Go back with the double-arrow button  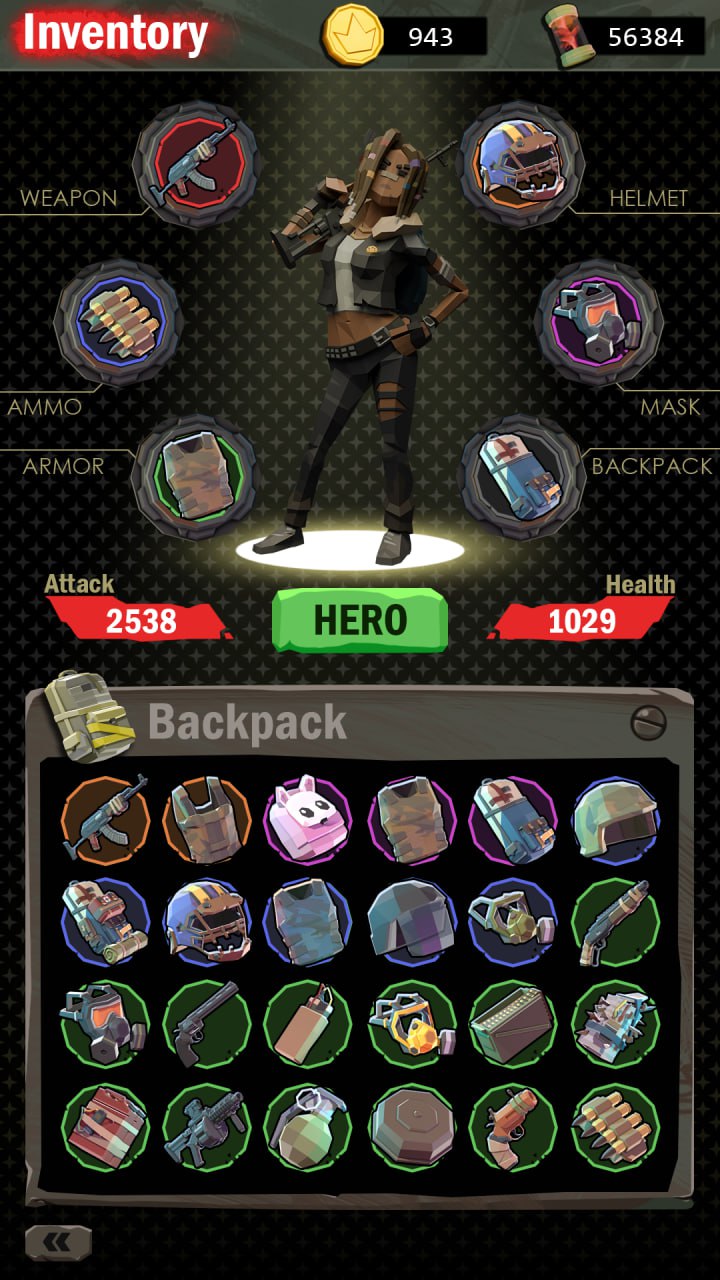58,1242
